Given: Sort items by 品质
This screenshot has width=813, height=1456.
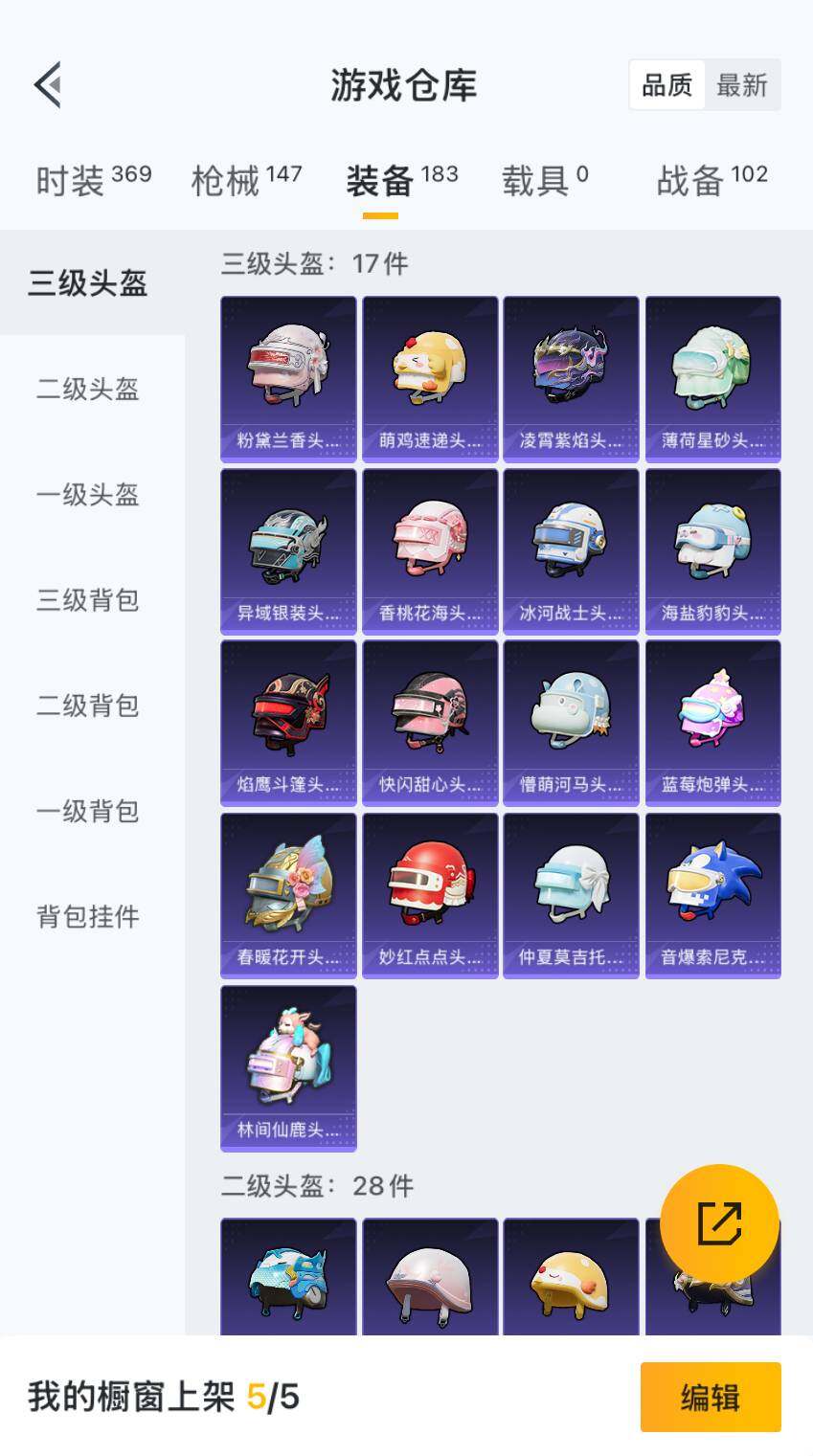Looking at the screenshot, I should [666, 85].
